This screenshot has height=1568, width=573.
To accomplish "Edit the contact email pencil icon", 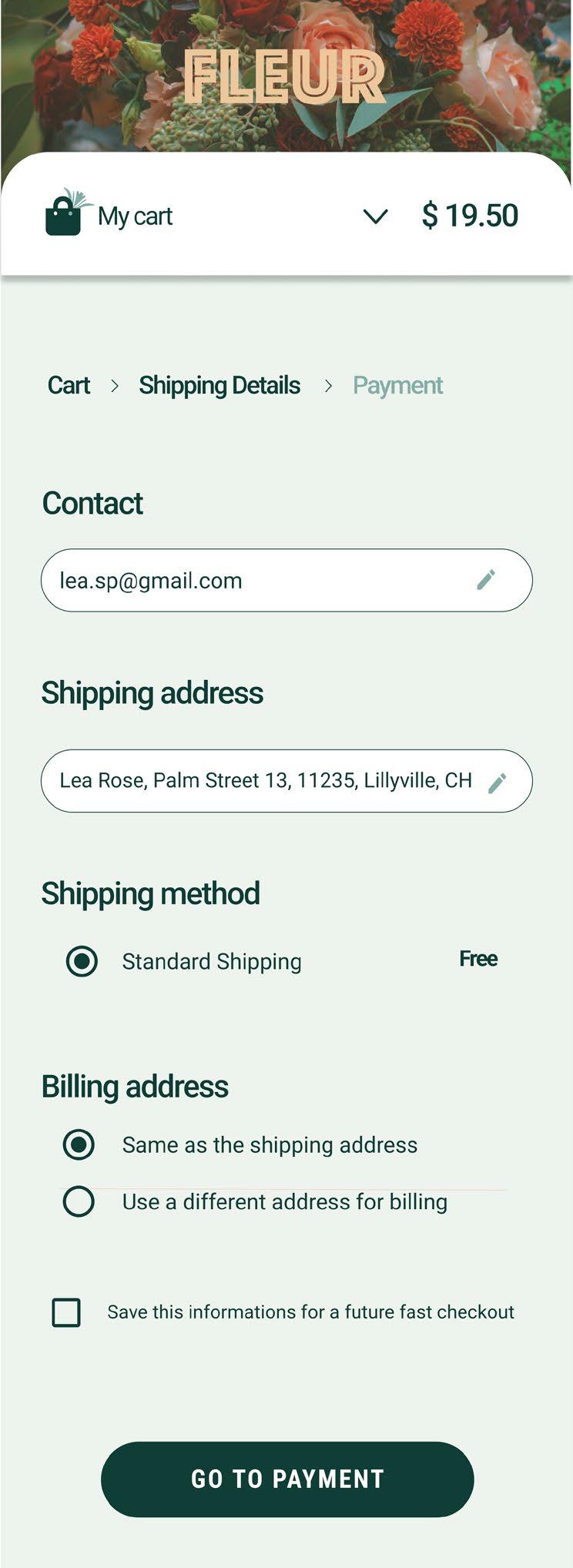I will click(486, 580).
